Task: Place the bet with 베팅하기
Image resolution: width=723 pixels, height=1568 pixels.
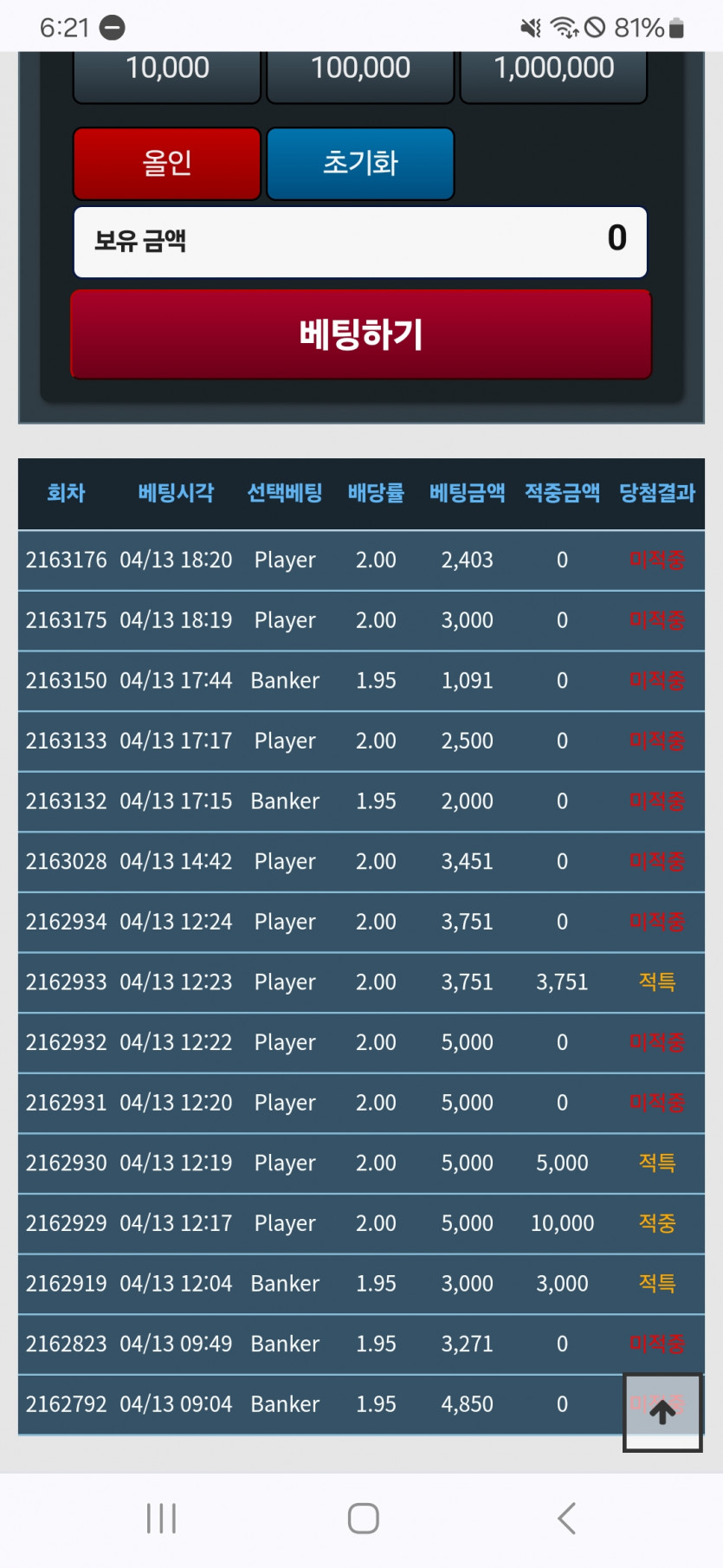Action: (x=361, y=334)
